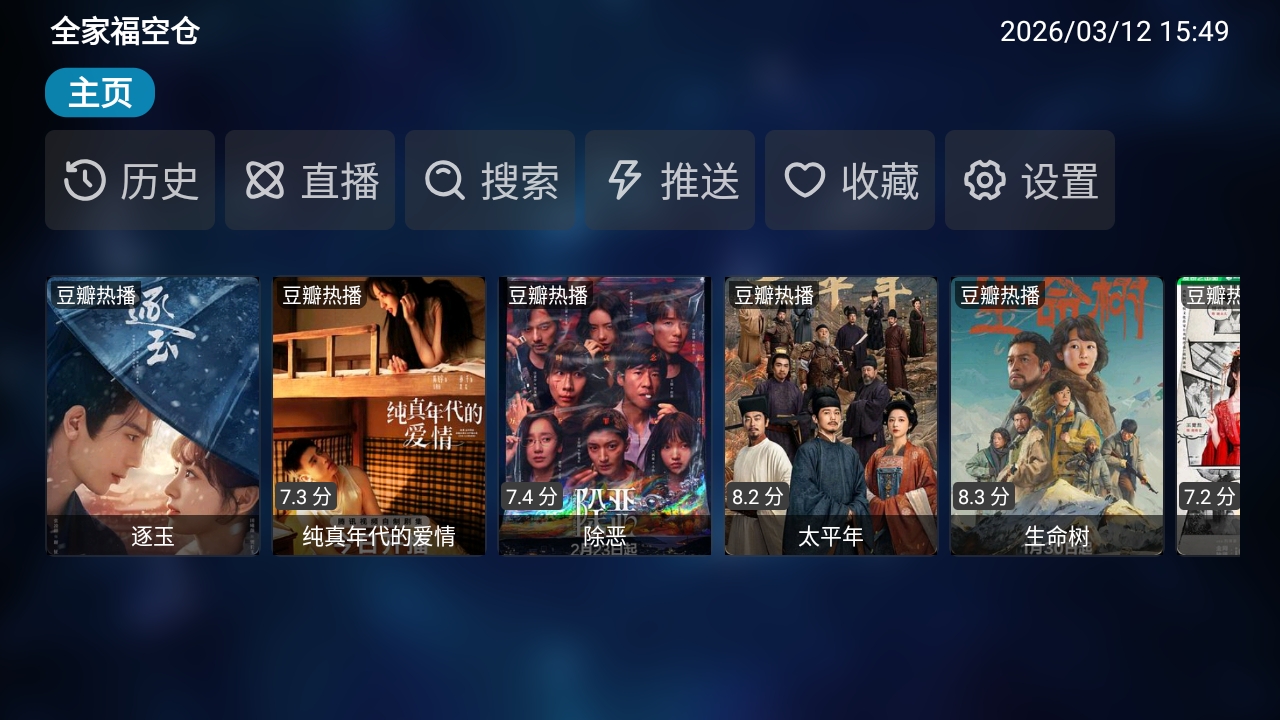Open 历史 viewing history
Image resolution: width=1280 pixels, height=720 pixels.
[130, 181]
